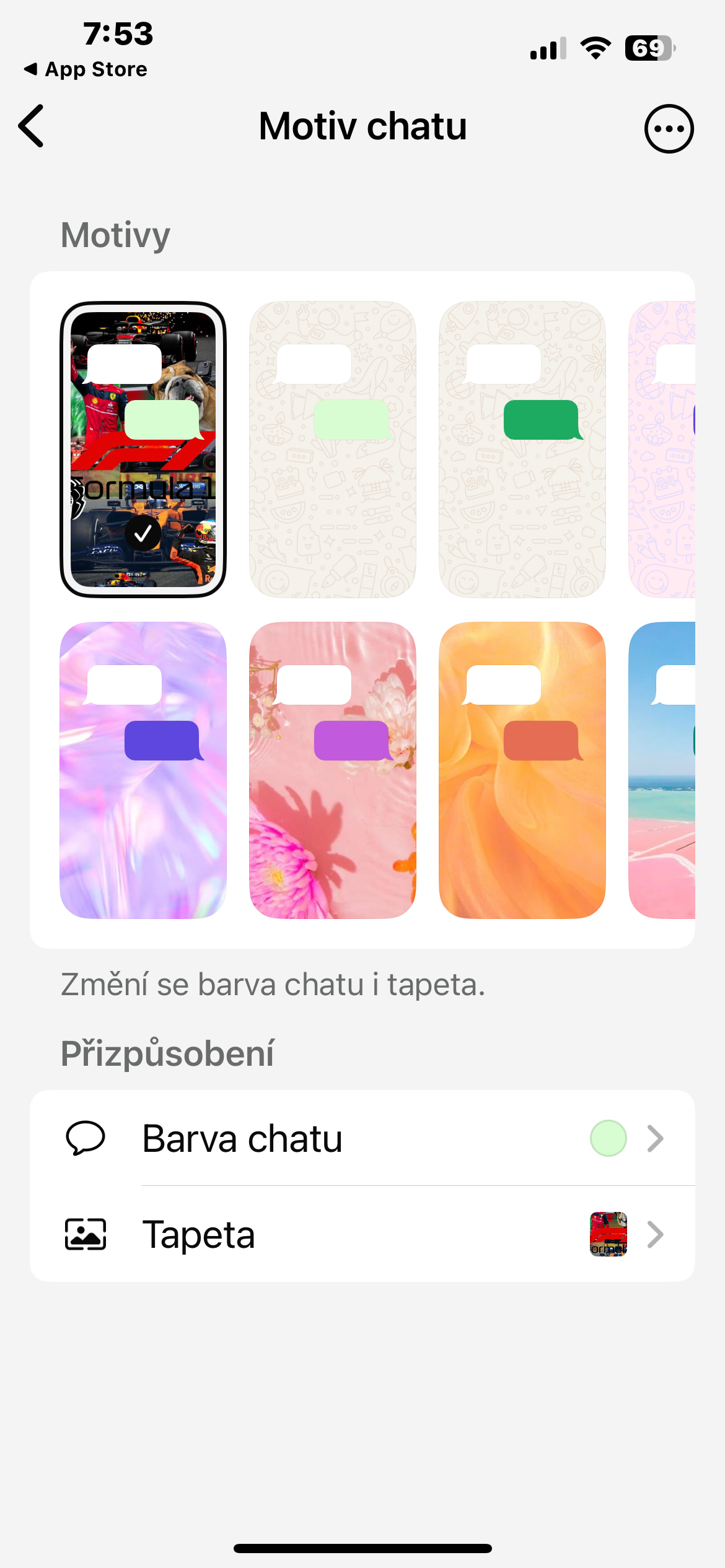Select the Formula 1 collage theme

coord(143,450)
